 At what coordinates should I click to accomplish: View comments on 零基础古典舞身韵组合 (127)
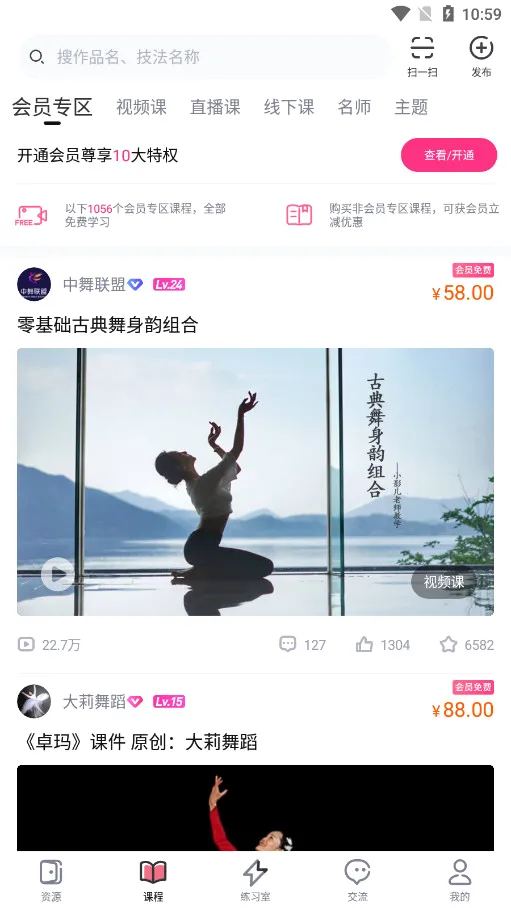coord(302,645)
